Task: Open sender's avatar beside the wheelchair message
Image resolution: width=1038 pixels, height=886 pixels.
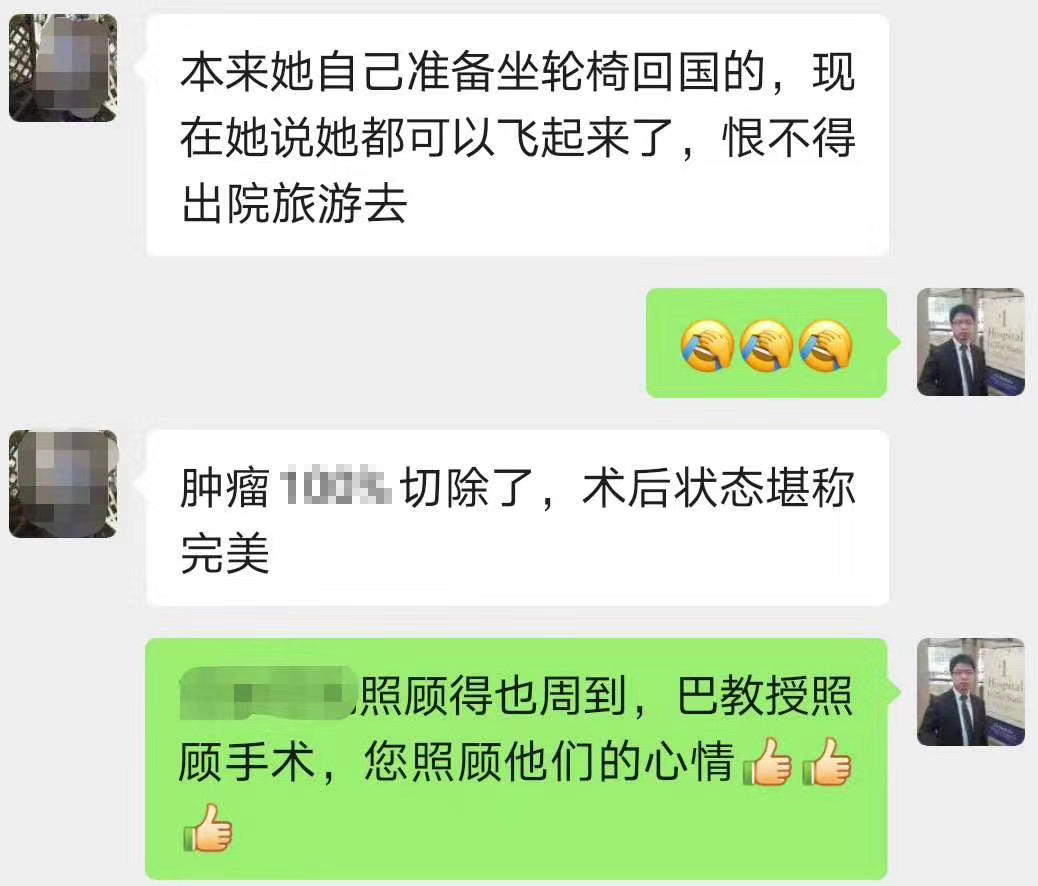Action: 62,68
